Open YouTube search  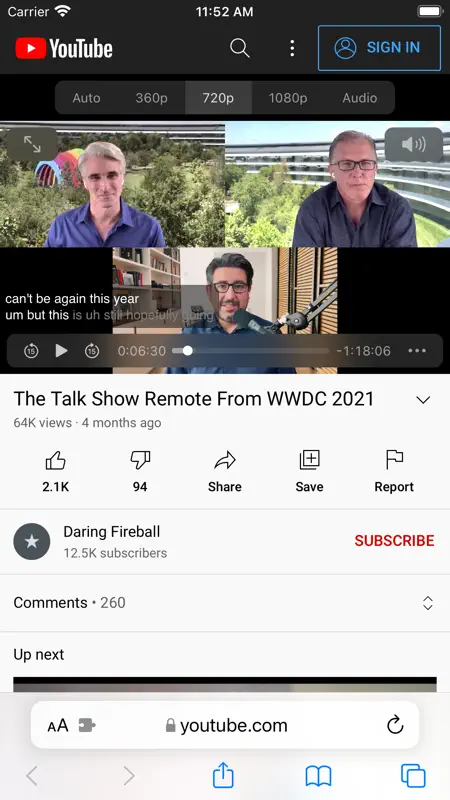point(240,48)
